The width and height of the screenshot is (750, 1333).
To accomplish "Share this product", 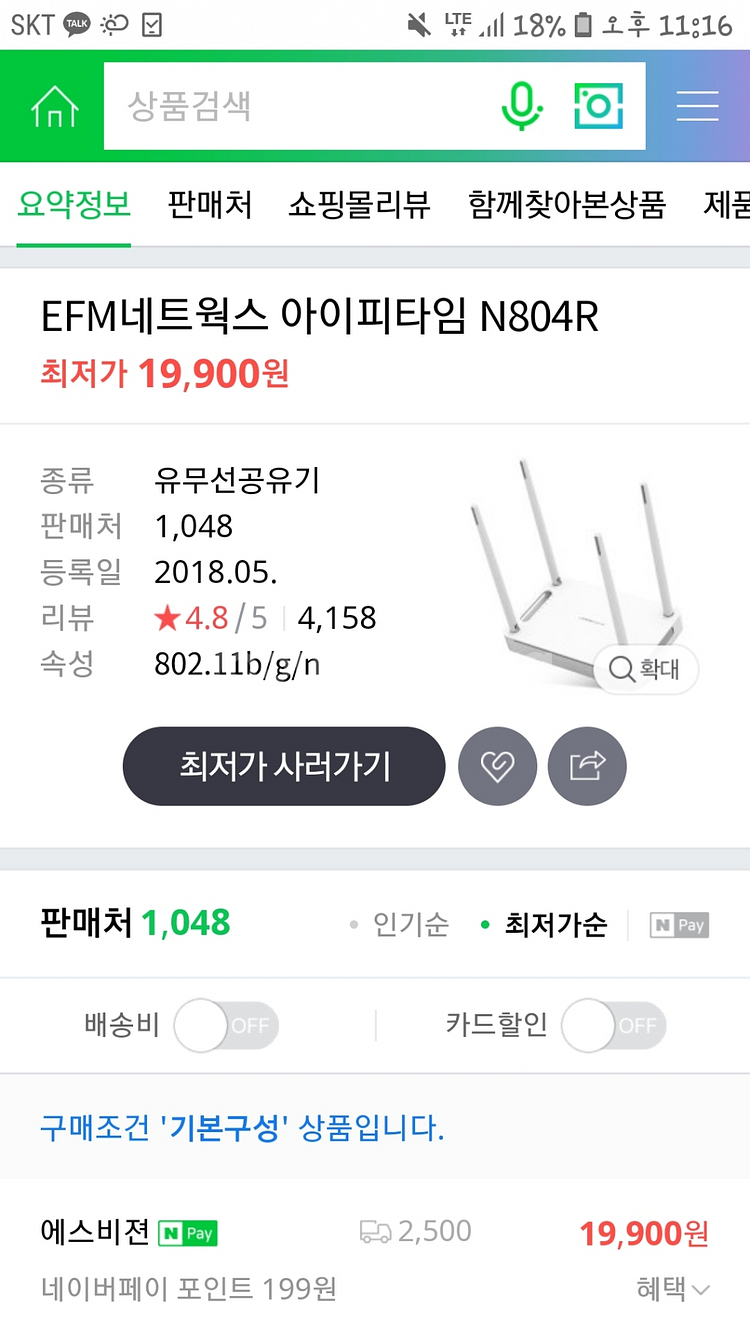I will tap(587, 766).
